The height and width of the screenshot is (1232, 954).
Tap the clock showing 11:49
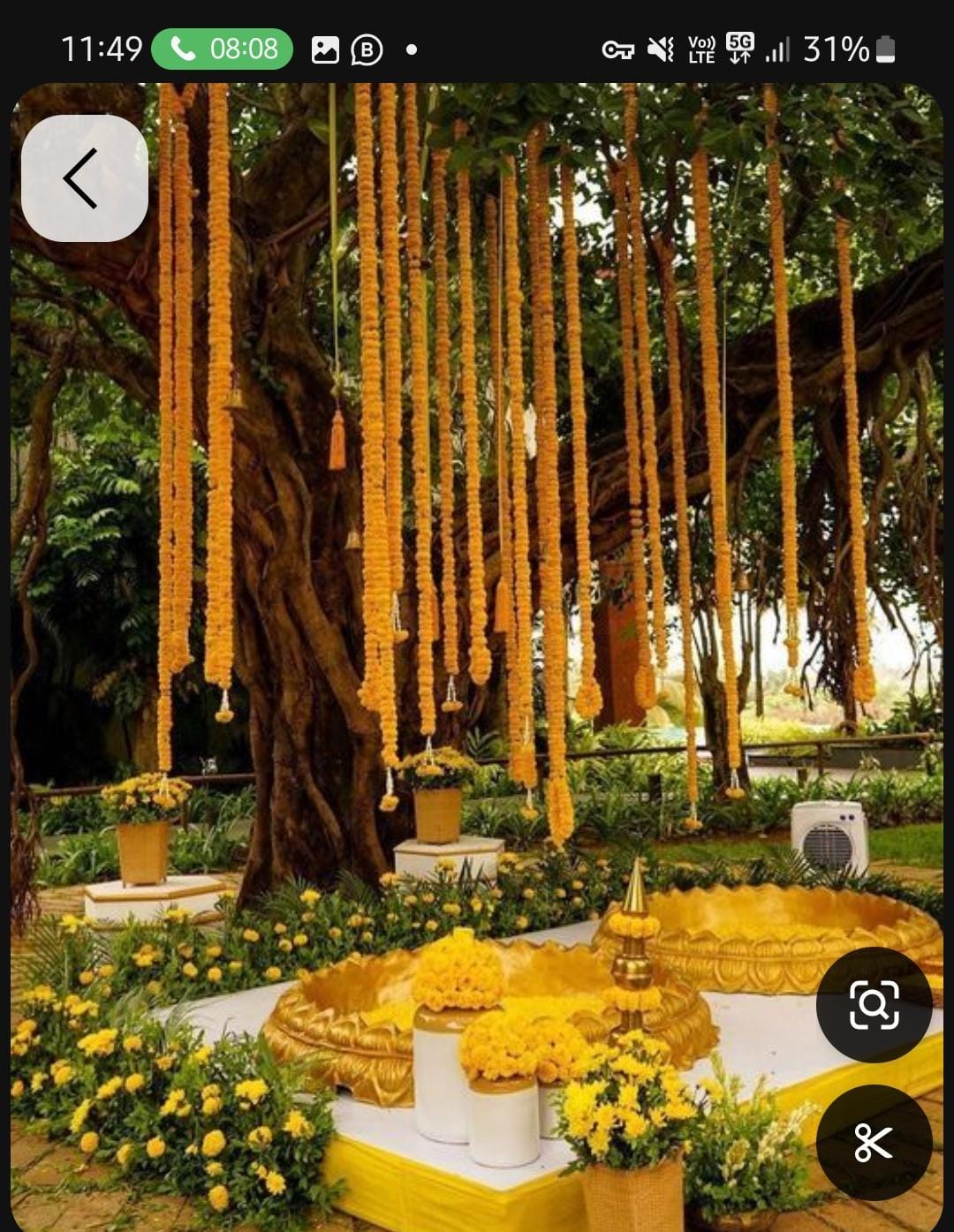pos(102,50)
